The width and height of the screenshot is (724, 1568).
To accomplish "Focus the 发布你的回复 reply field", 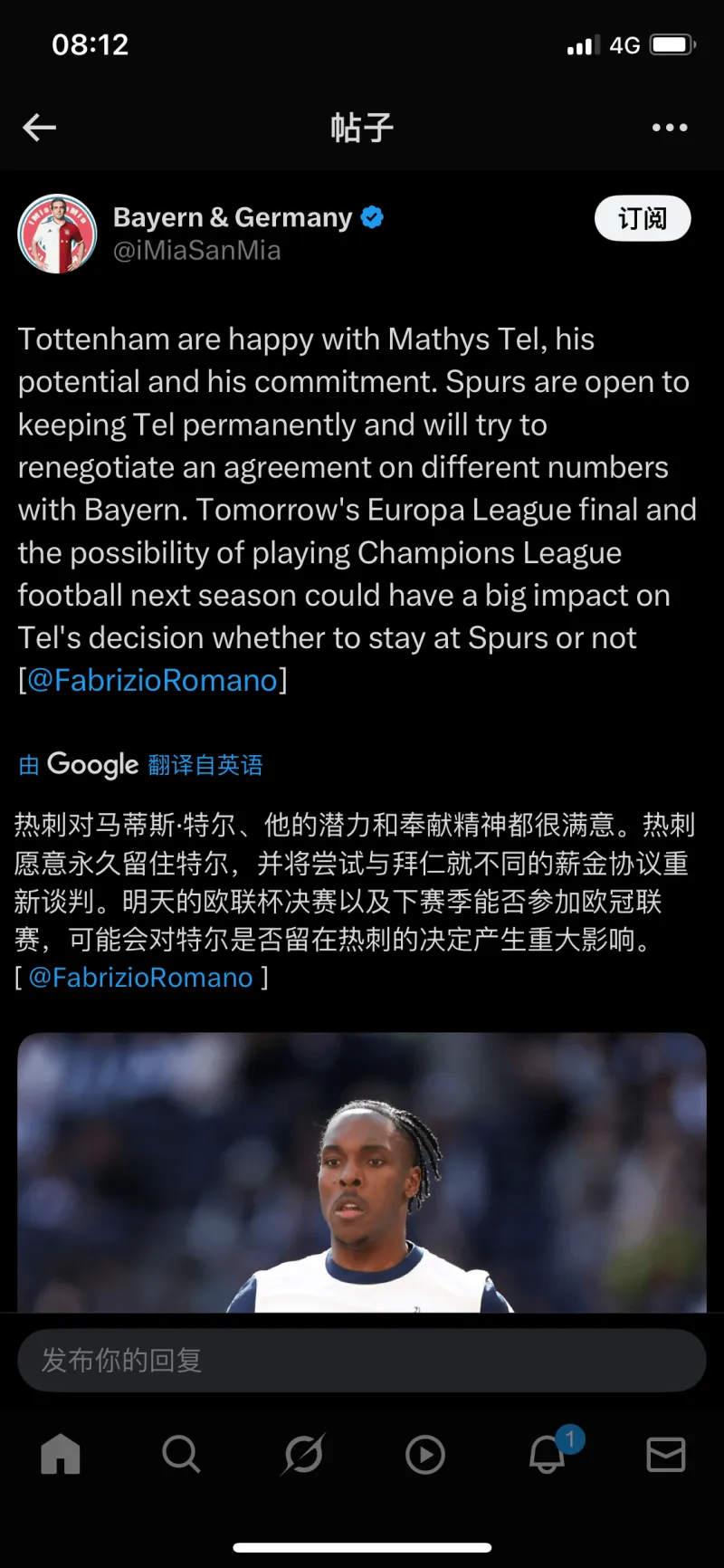I will pyautogui.click(x=362, y=1360).
